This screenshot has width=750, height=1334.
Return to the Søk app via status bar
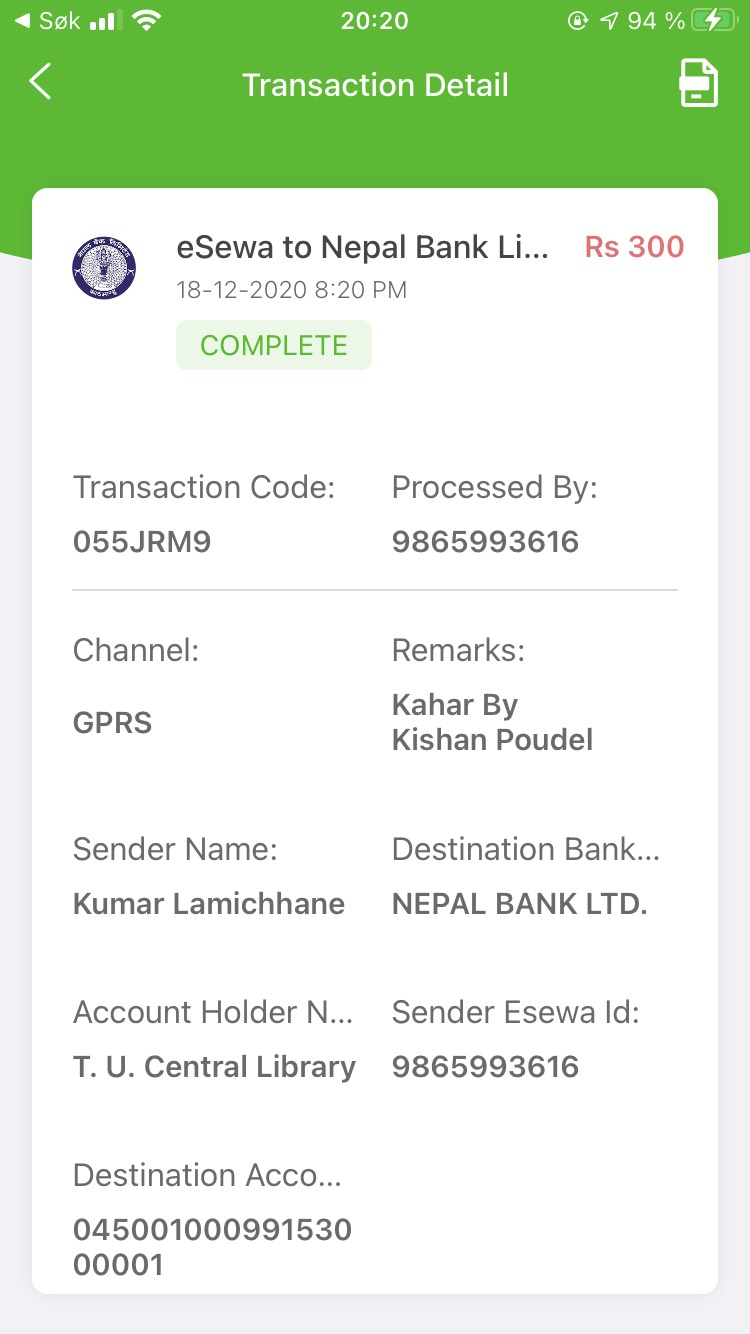[x=48, y=20]
